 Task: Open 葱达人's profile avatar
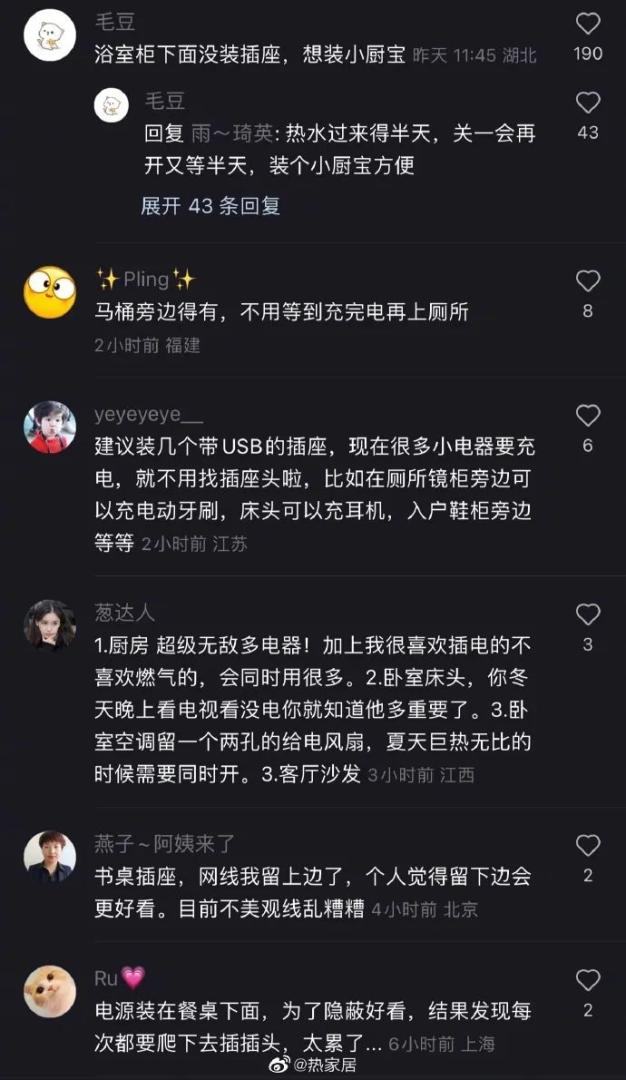[50, 625]
